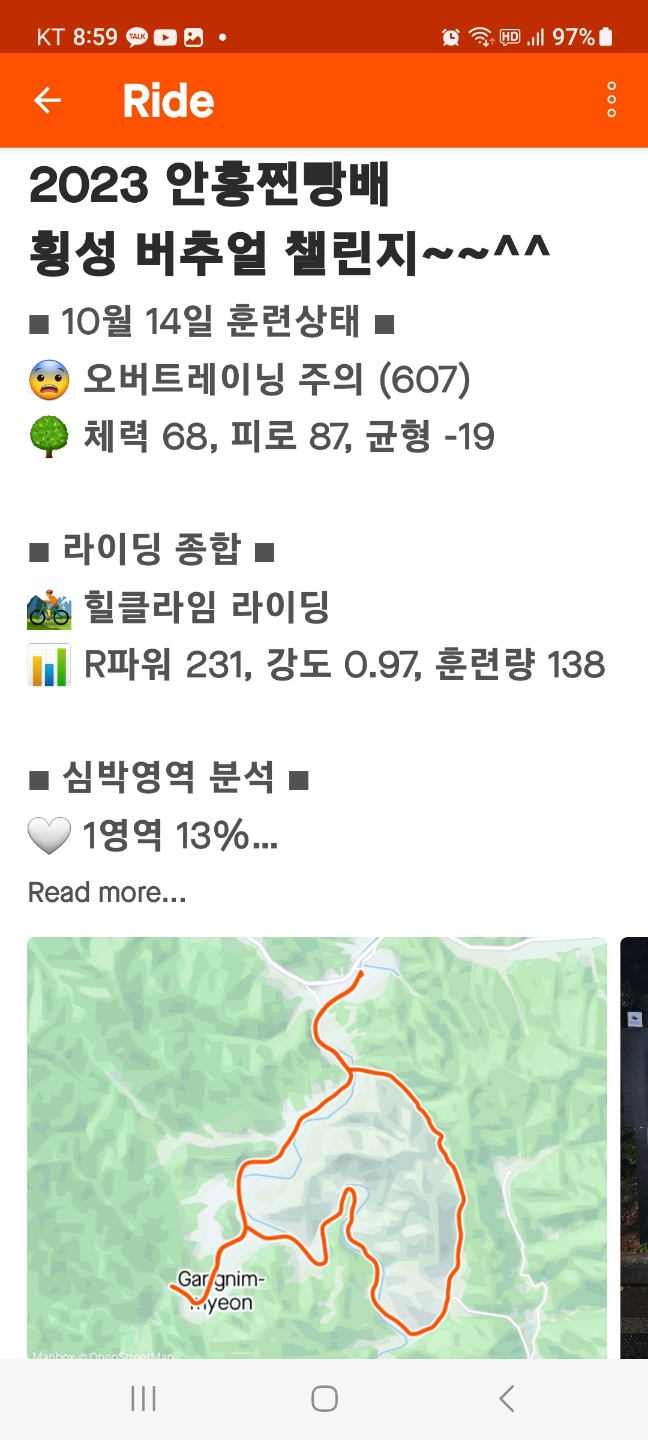Open the ride route map

click(x=316, y=1147)
